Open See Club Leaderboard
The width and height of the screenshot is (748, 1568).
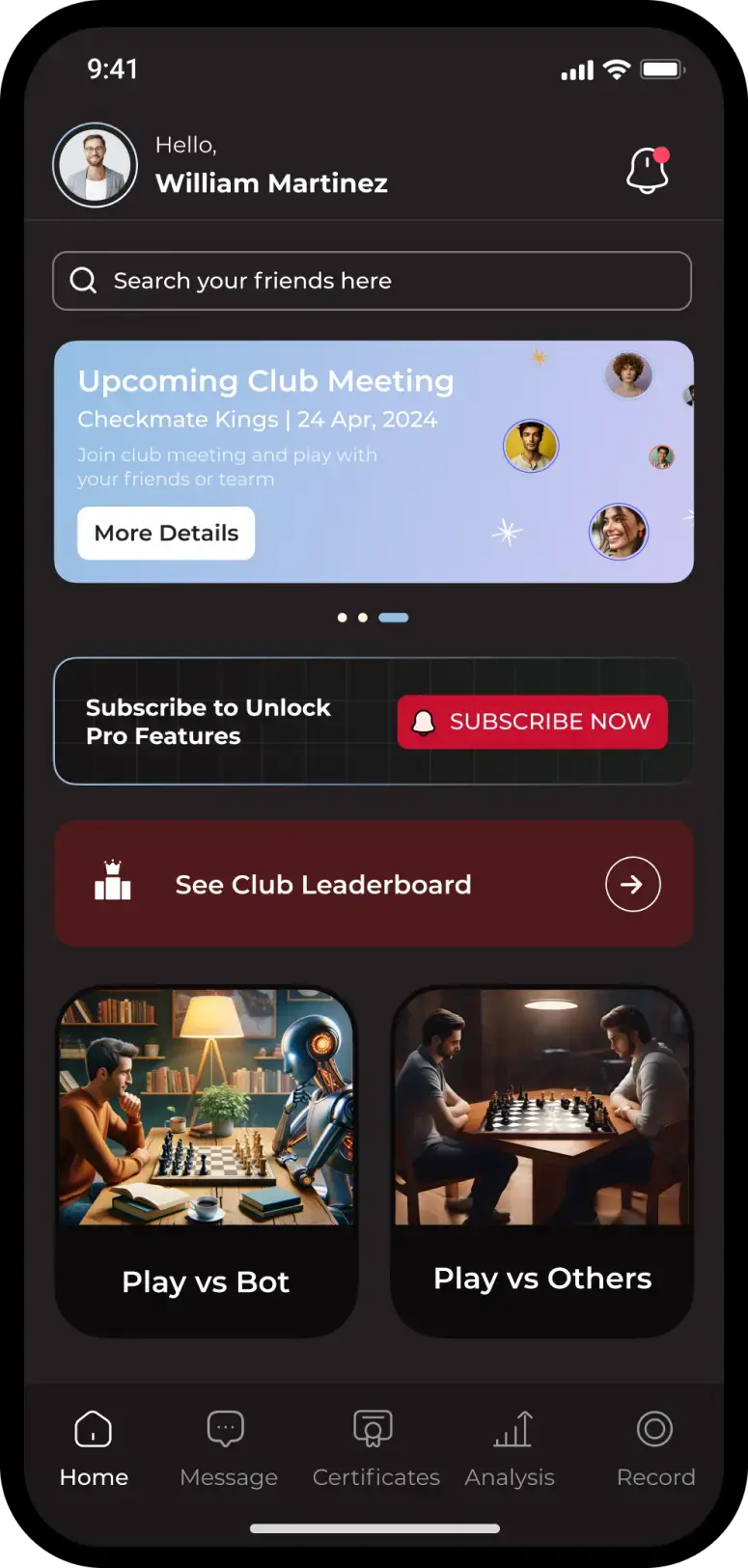(374, 884)
